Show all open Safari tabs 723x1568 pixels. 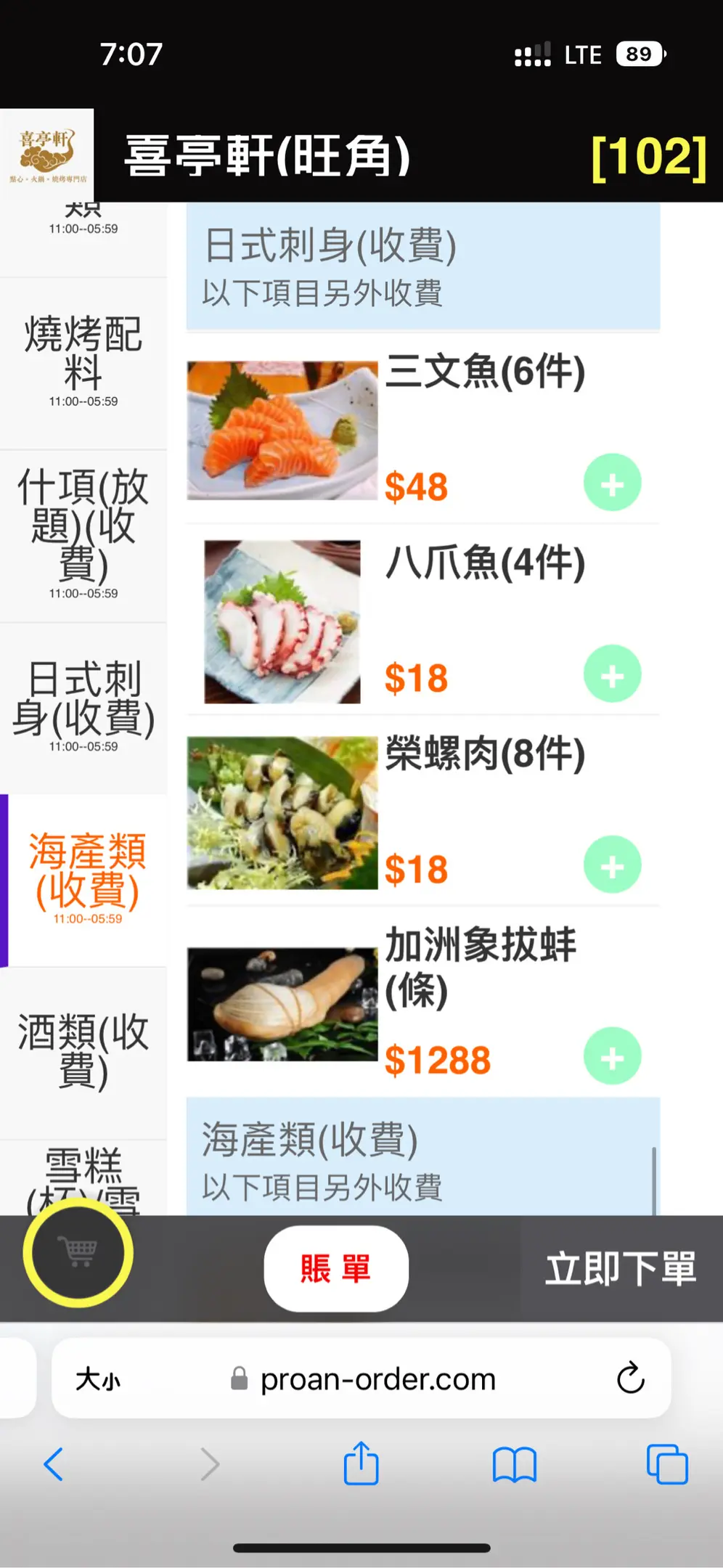click(x=667, y=1464)
